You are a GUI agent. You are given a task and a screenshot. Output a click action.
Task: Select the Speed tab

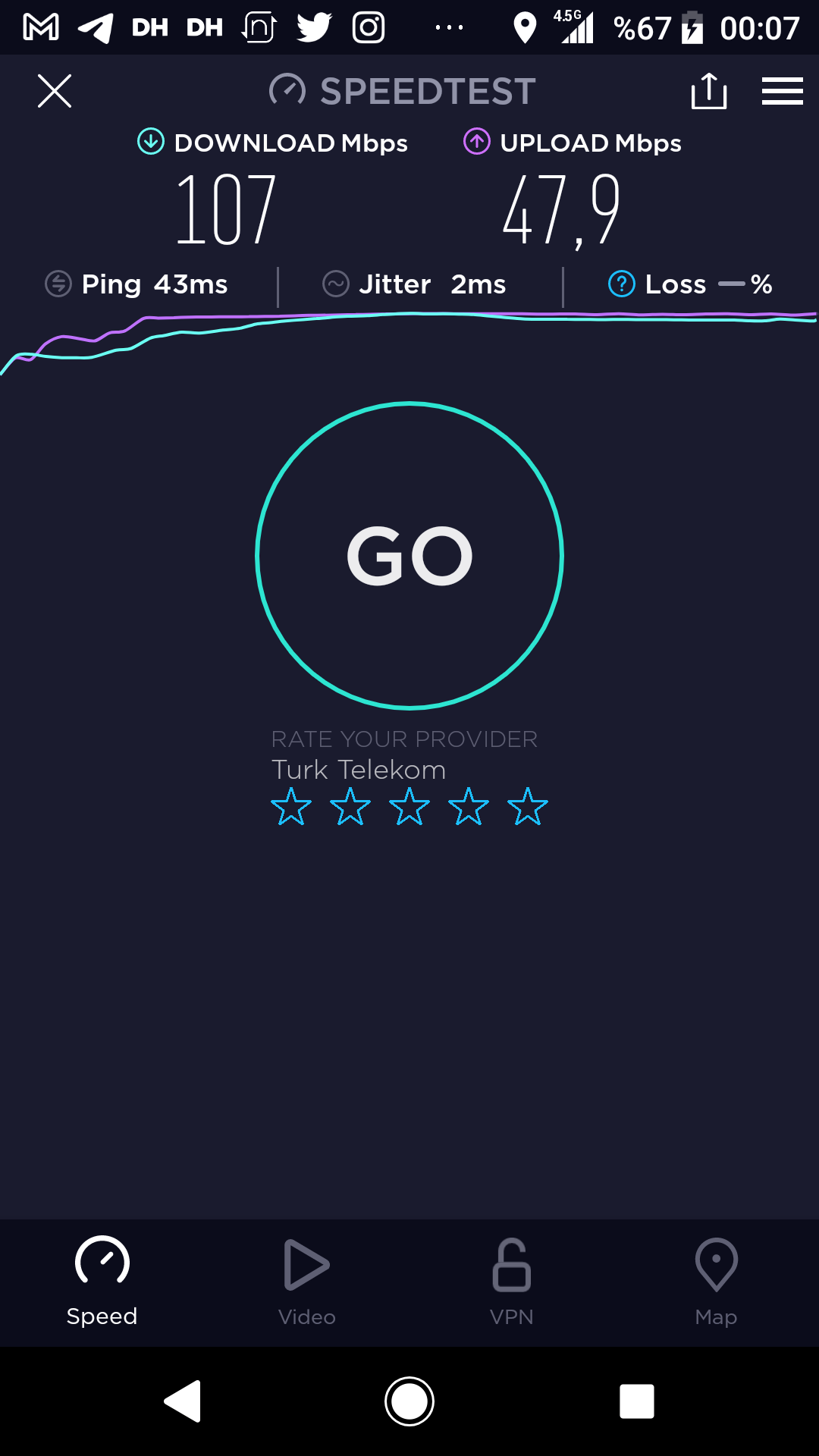pyautogui.click(x=102, y=1282)
